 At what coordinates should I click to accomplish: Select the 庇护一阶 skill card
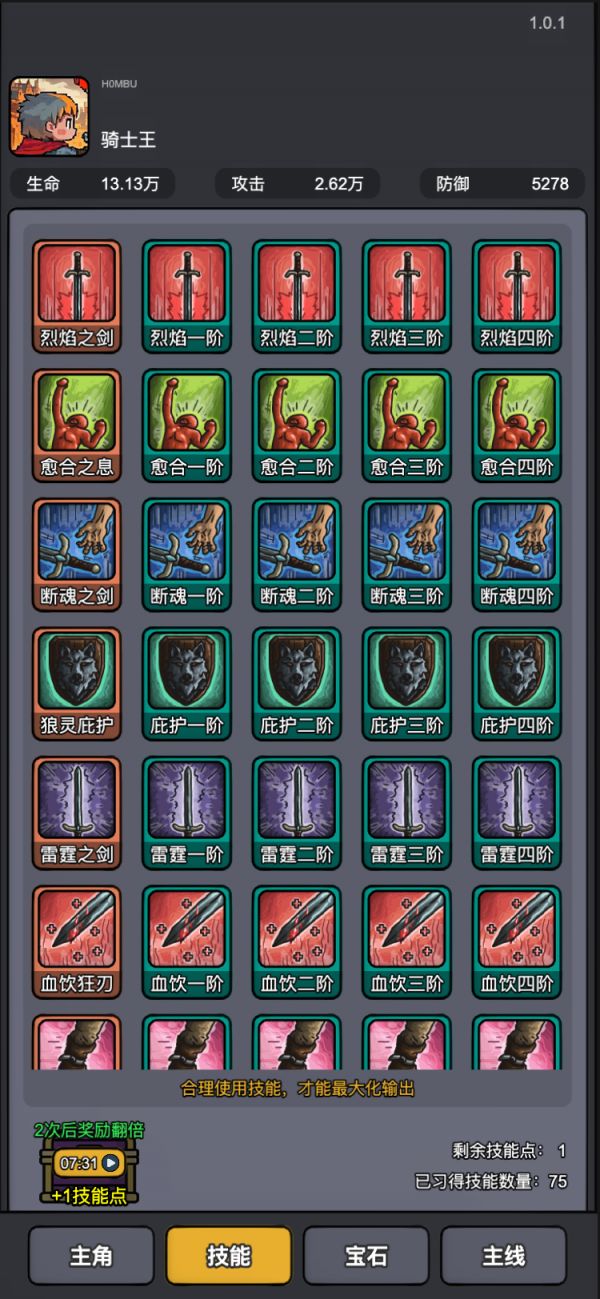point(186,683)
